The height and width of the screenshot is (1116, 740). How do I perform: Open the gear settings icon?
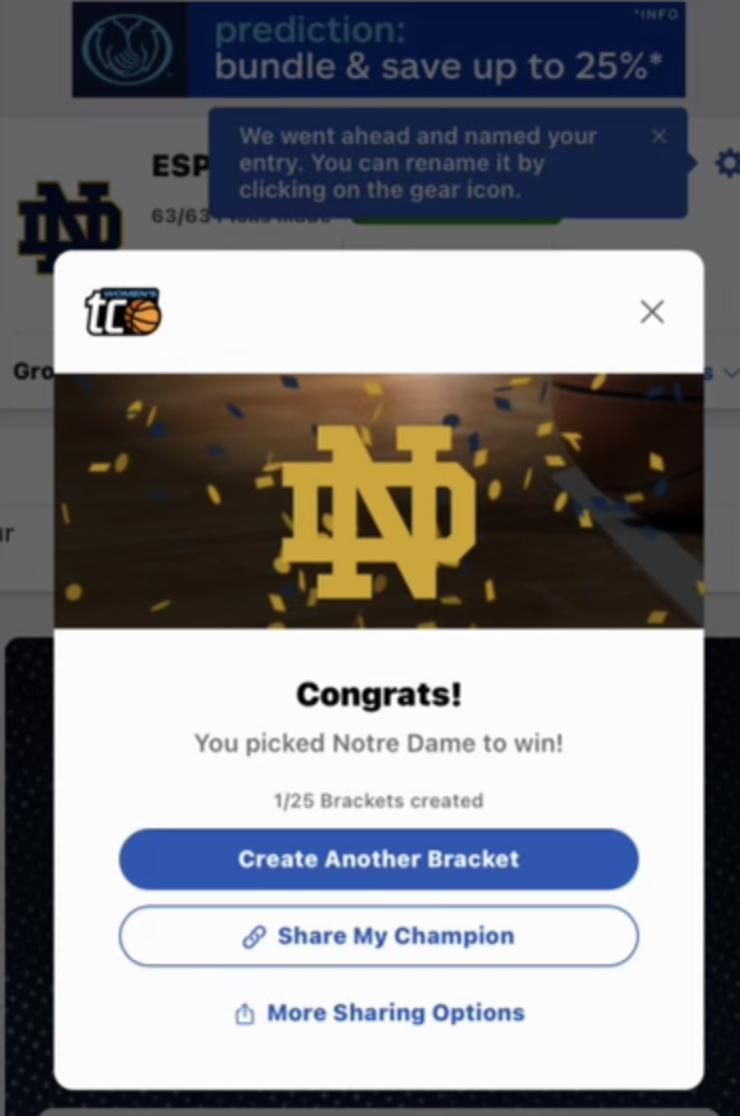coord(727,163)
